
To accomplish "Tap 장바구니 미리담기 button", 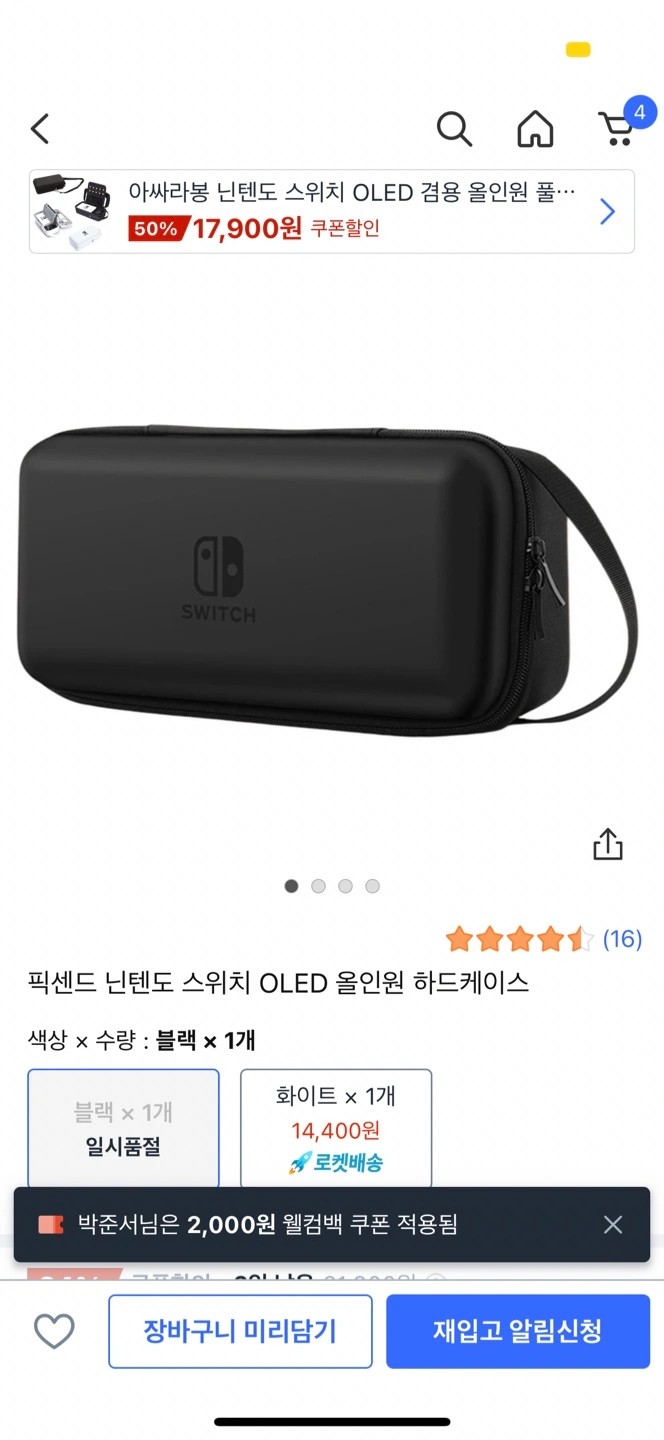I will click(x=240, y=1331).
